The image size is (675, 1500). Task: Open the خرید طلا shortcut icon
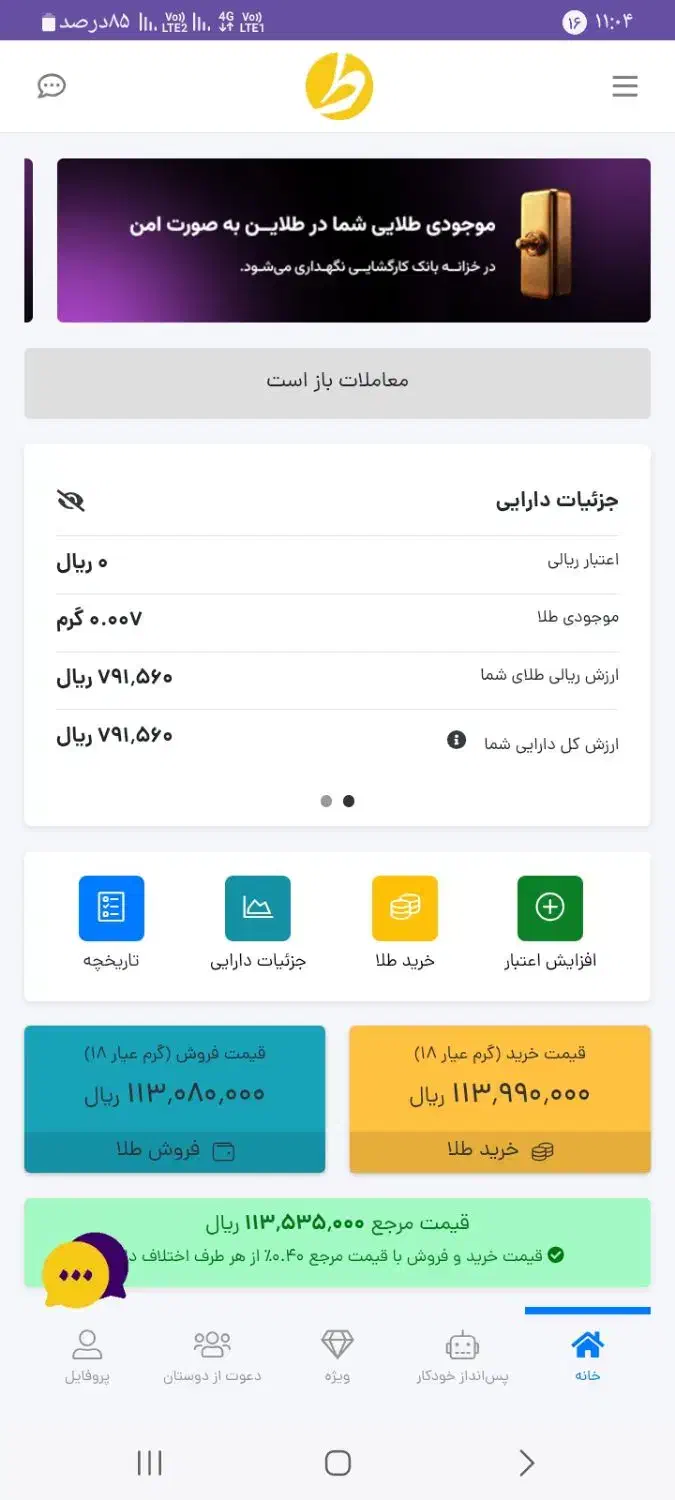[404, 908]
